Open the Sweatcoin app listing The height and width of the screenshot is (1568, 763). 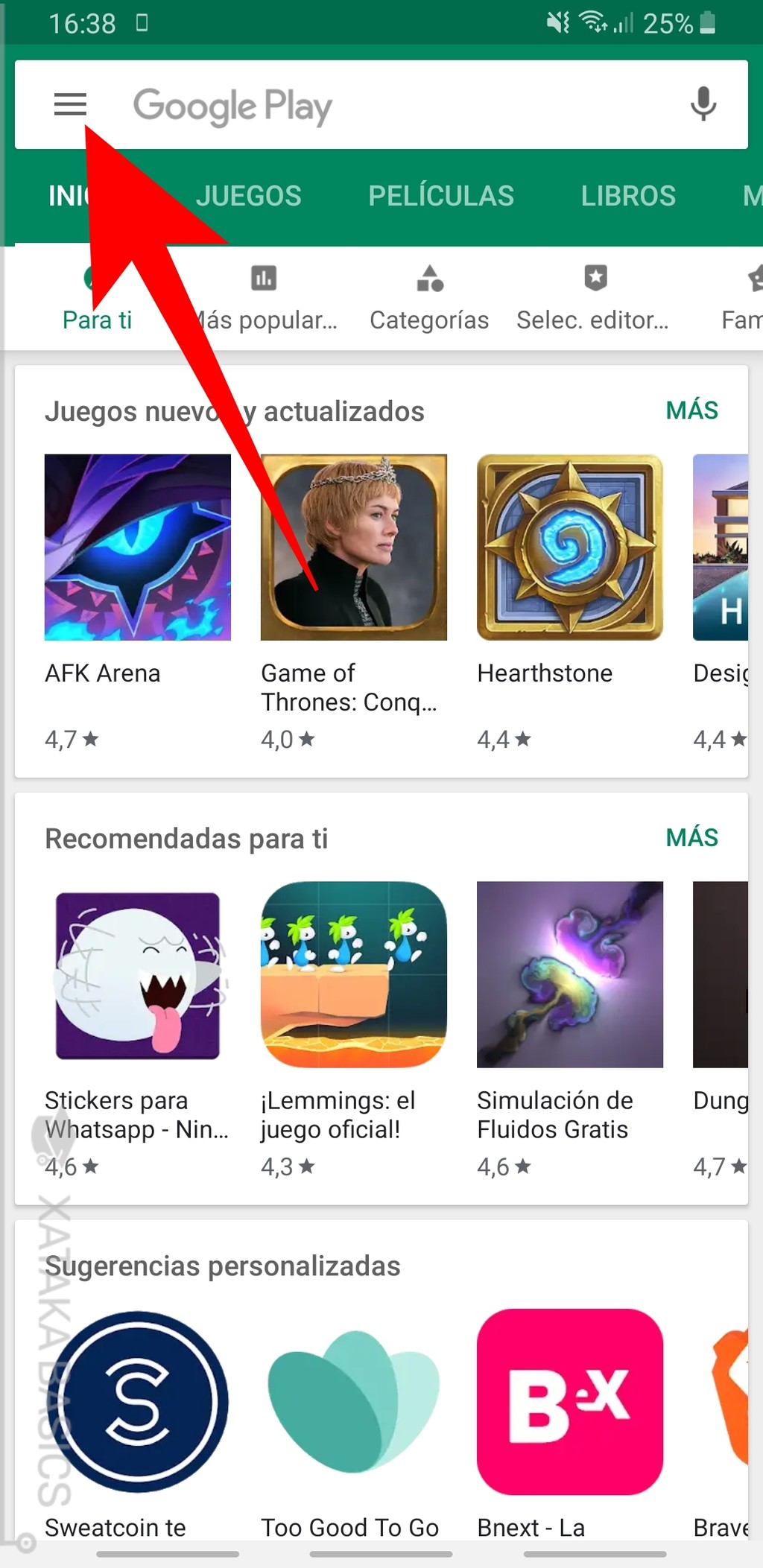click(138, 1400)
